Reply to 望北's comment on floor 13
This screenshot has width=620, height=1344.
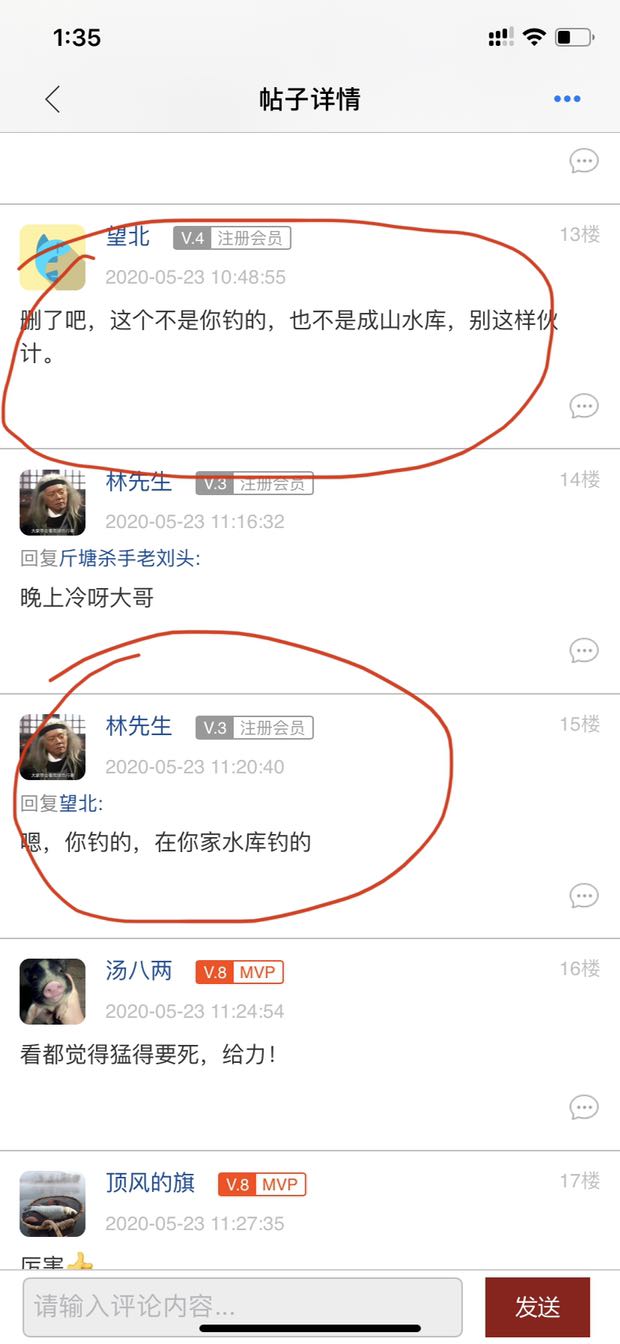point(584,405)
